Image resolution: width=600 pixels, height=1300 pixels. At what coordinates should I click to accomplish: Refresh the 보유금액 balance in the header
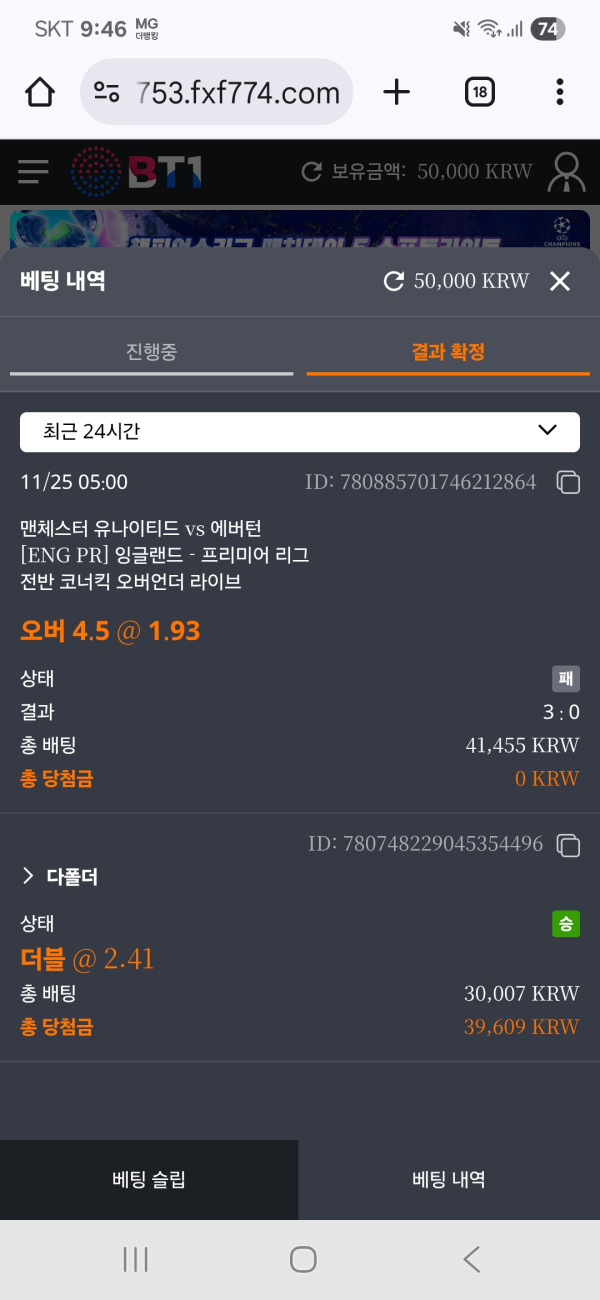[312, 172]
